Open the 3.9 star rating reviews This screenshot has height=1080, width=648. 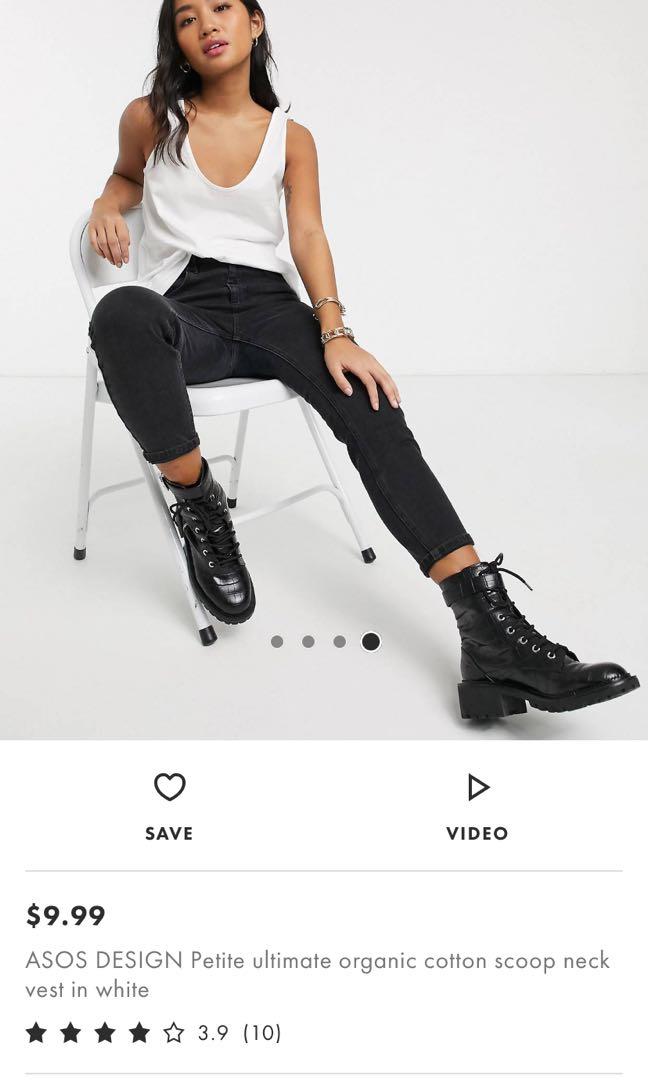click(x=152, y=1032)
